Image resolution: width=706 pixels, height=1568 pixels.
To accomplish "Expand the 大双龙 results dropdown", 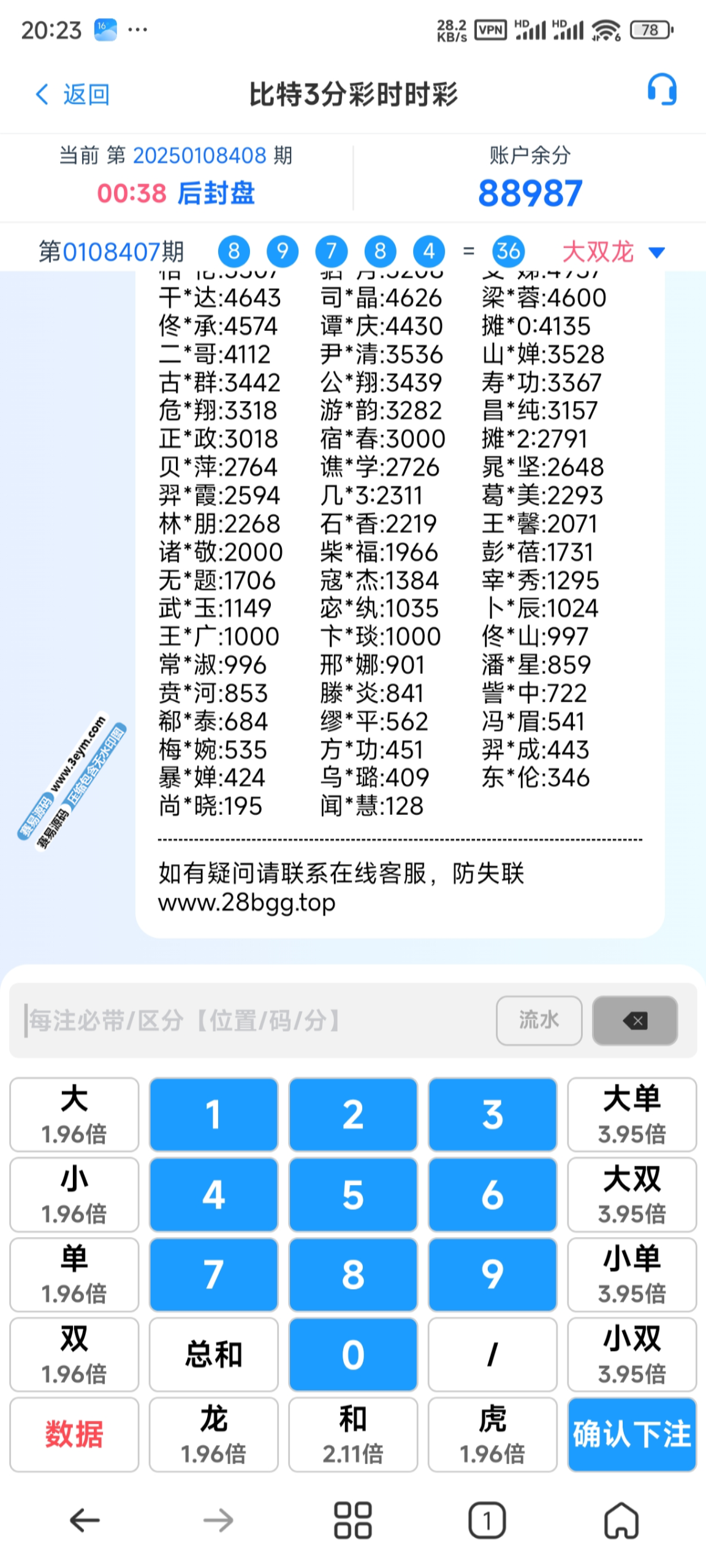I will pos(656,252).
